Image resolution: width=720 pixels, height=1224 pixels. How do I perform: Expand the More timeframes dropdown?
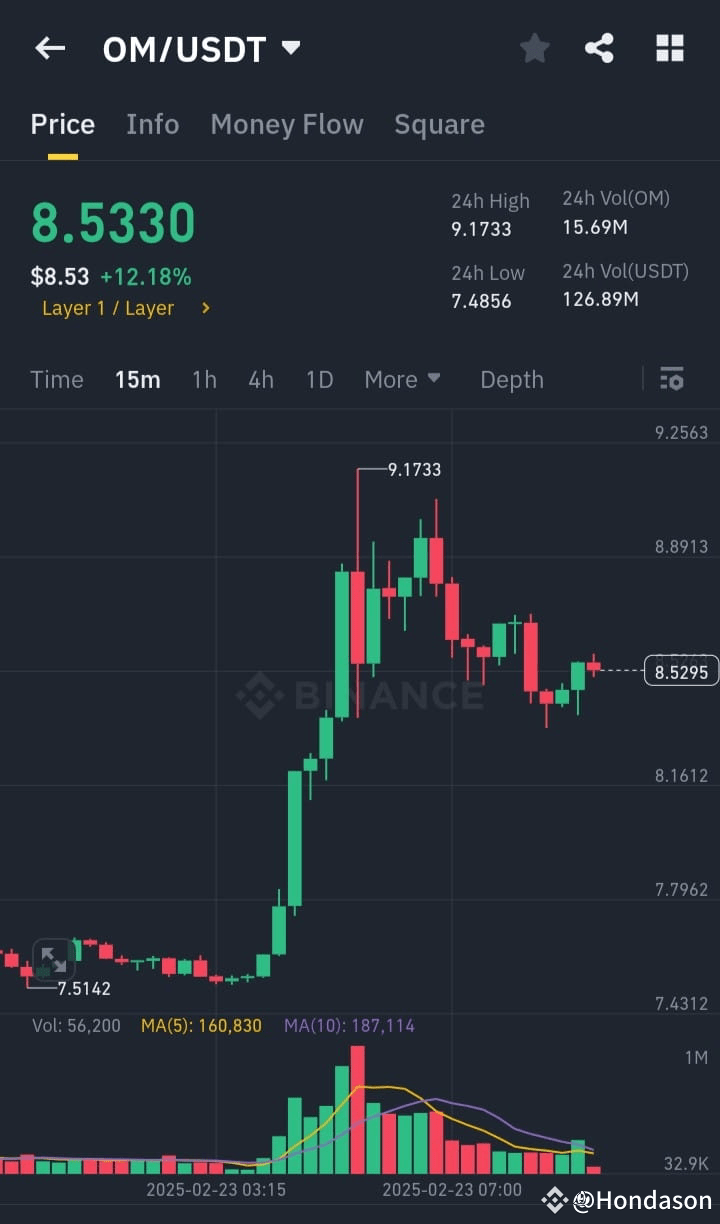click(x=402, y=379)
